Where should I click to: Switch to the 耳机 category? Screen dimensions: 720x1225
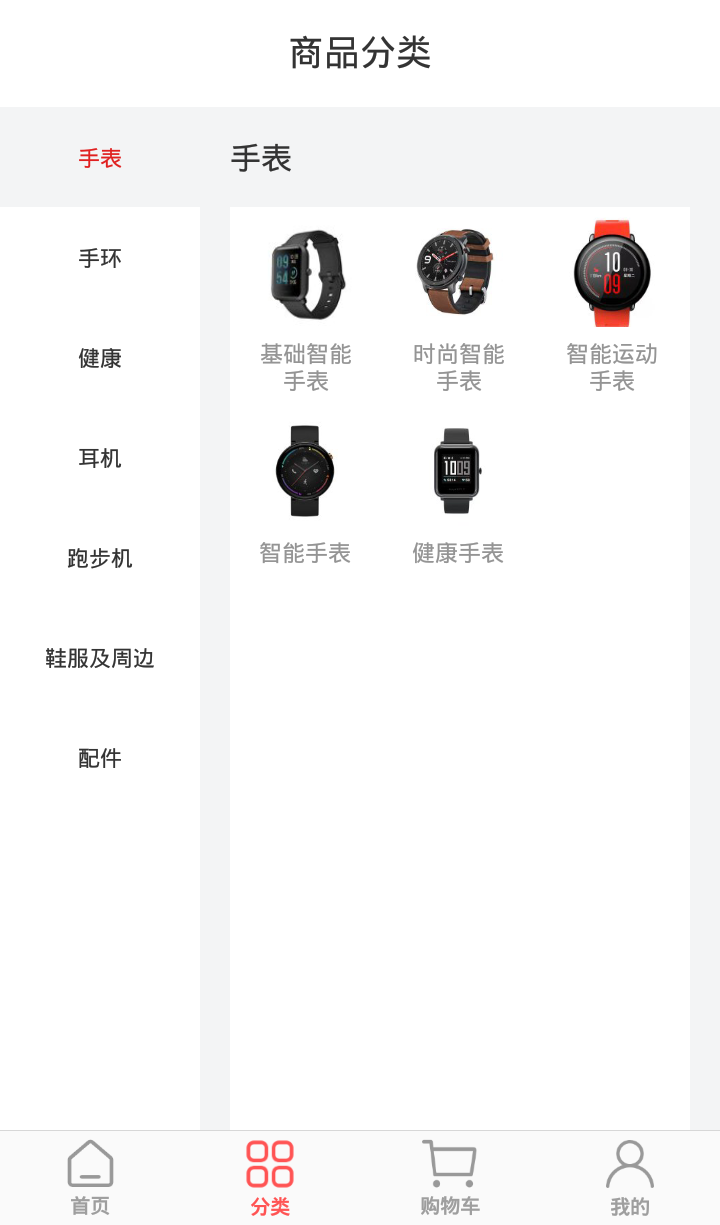click(x=100, y=458)
